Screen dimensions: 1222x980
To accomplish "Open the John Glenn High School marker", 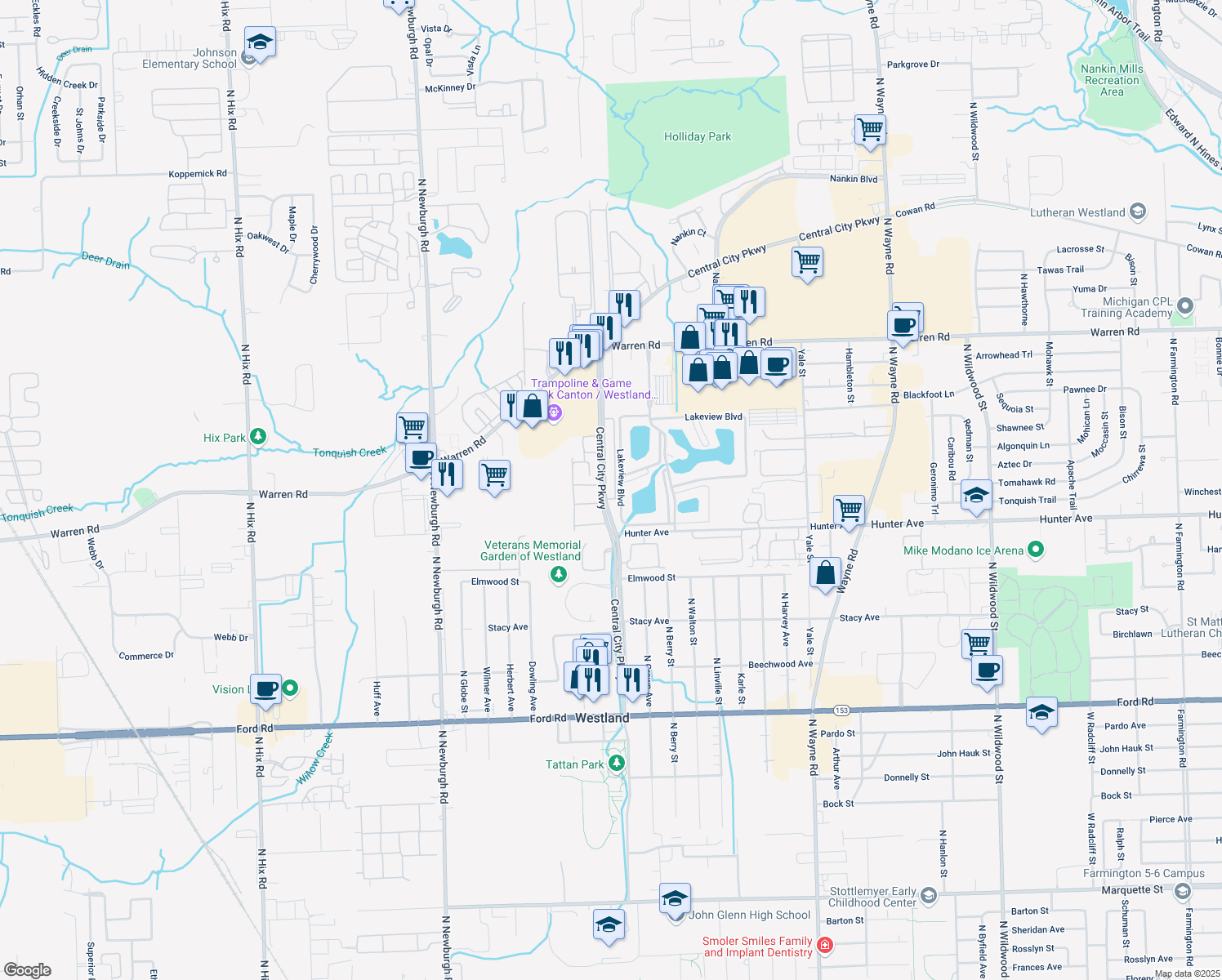I will coord(675,900).
